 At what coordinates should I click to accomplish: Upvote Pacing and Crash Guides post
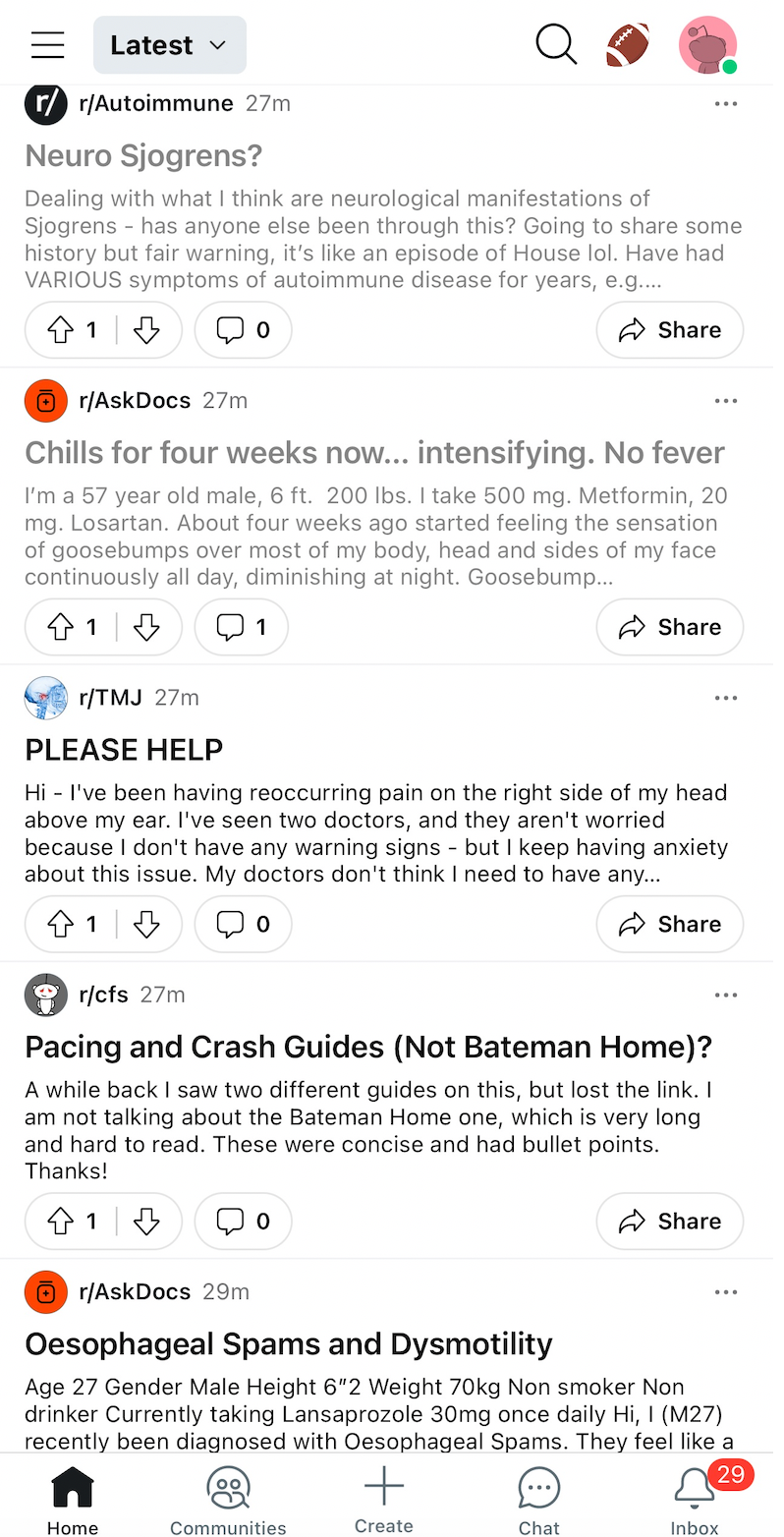pyautogui.click(x=62, y=1222)
